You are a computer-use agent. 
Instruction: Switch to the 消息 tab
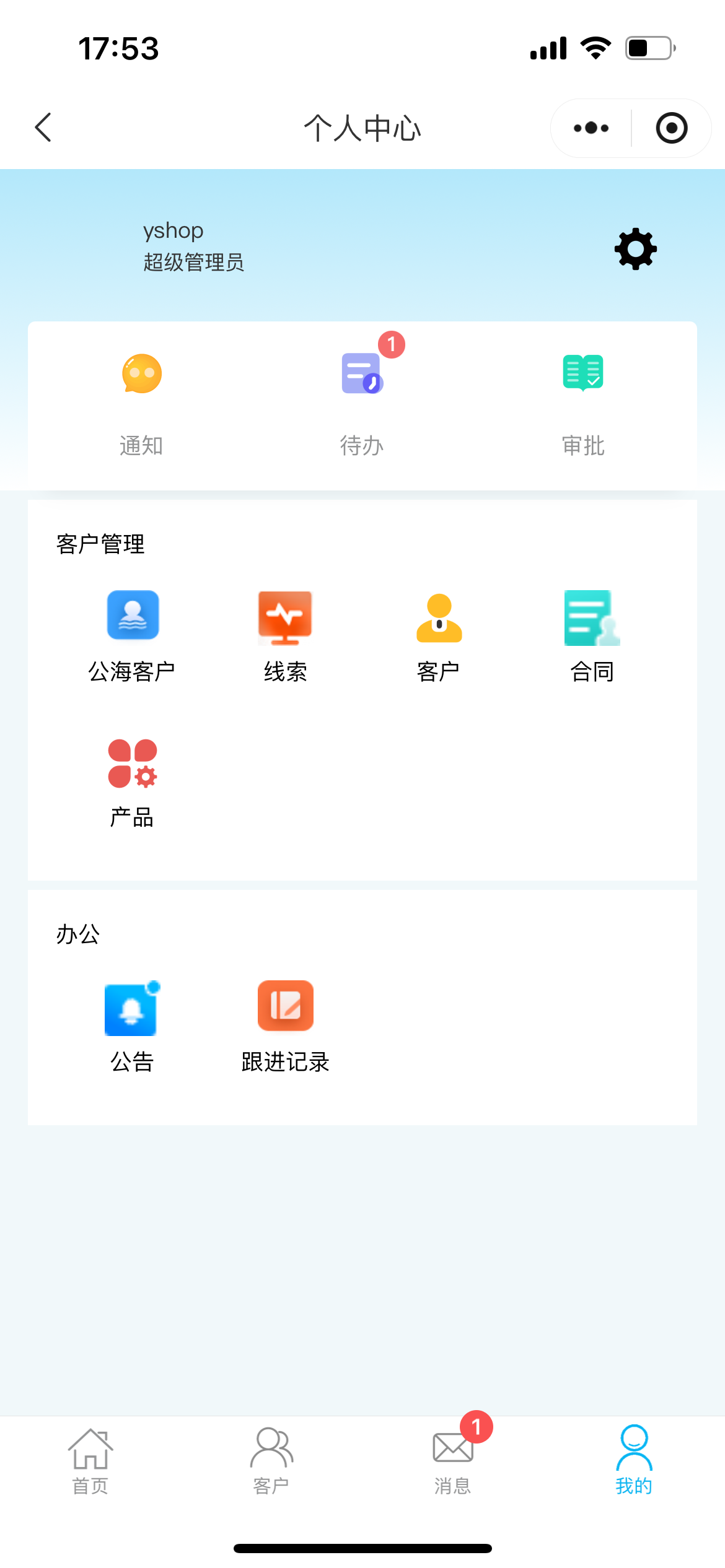pos(453,1460)
